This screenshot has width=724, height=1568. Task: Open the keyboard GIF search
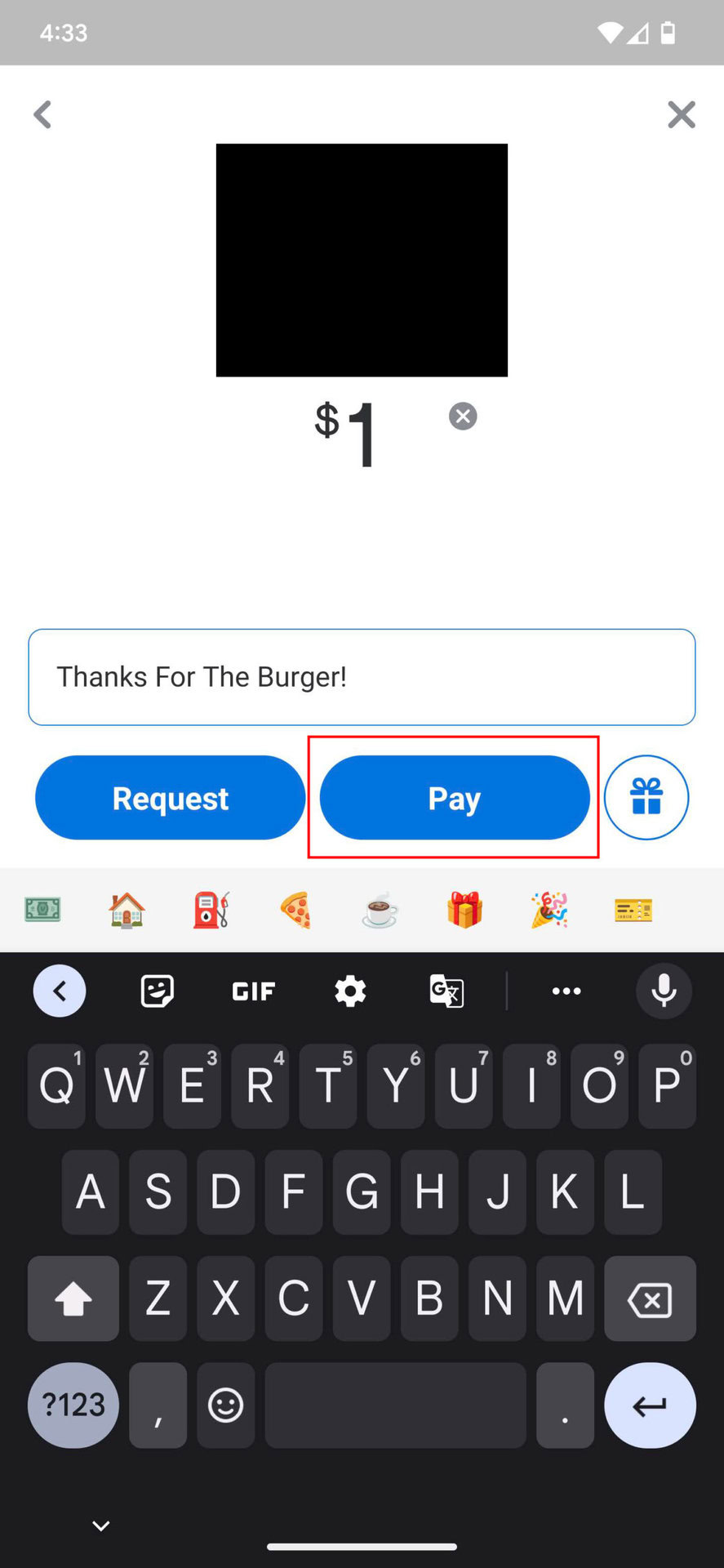pos(253,991)
